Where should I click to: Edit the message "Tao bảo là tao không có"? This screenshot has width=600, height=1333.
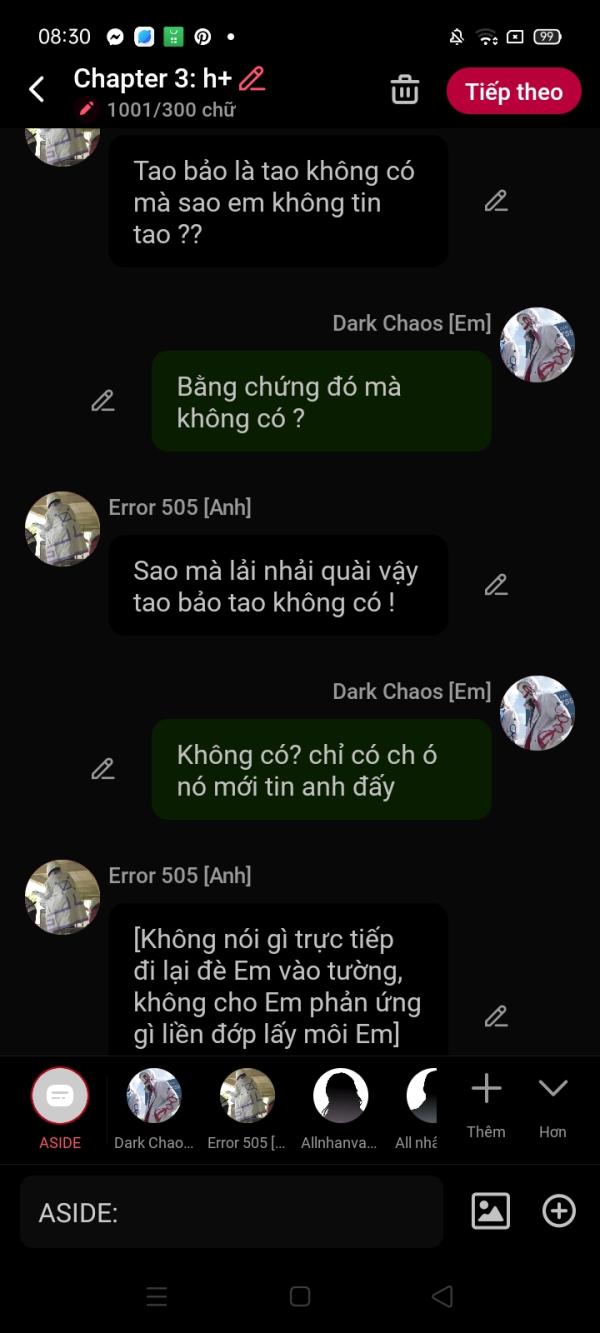pyautogui.click(x=496, y=201)
